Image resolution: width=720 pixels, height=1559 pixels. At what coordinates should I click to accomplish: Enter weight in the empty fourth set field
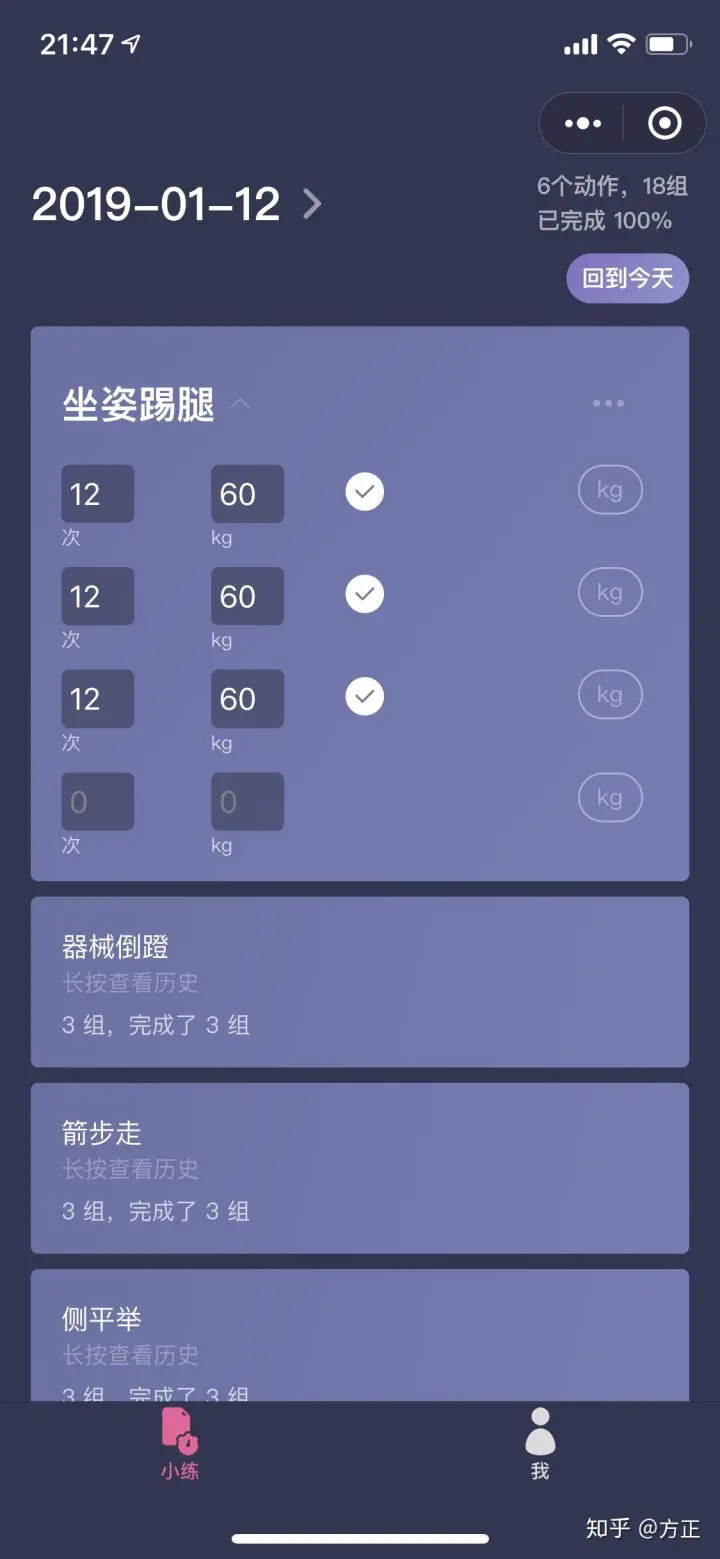pyautogui.click(x=247, y=802)
